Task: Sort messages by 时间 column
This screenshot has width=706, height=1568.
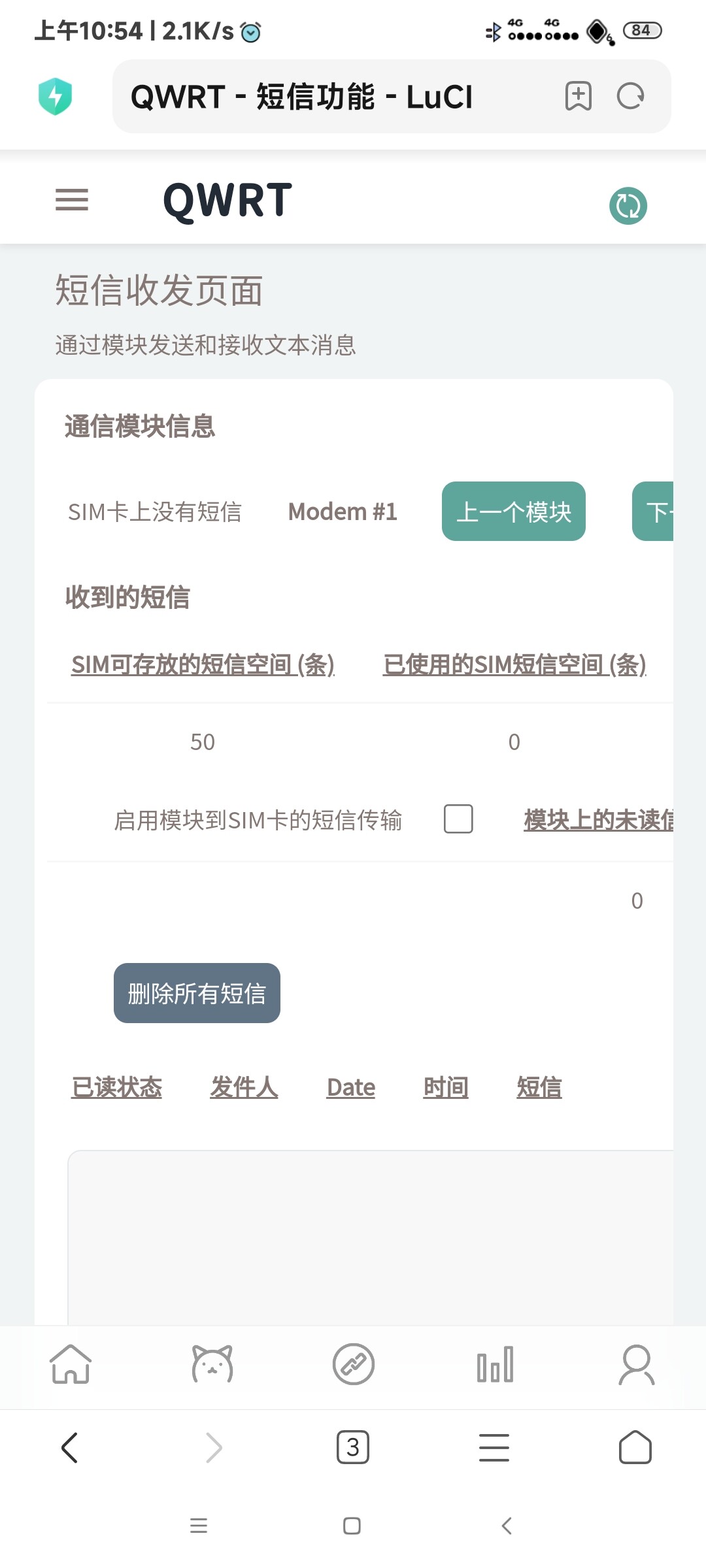Action: (x=446, y=1087)
